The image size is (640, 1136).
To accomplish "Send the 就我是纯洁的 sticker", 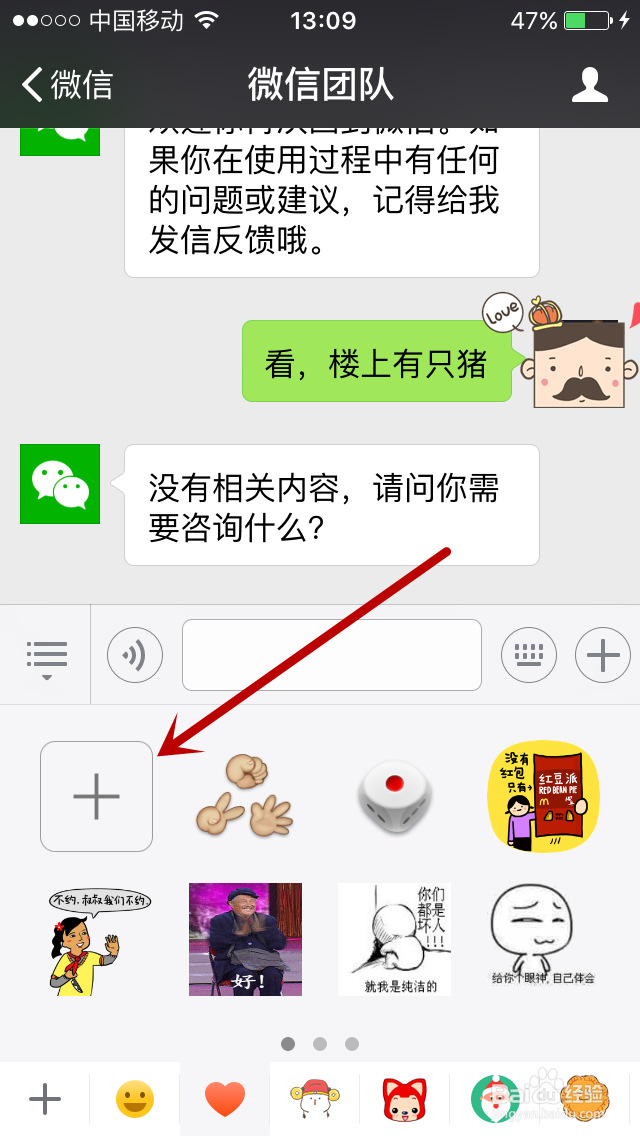I will (394, 940).
